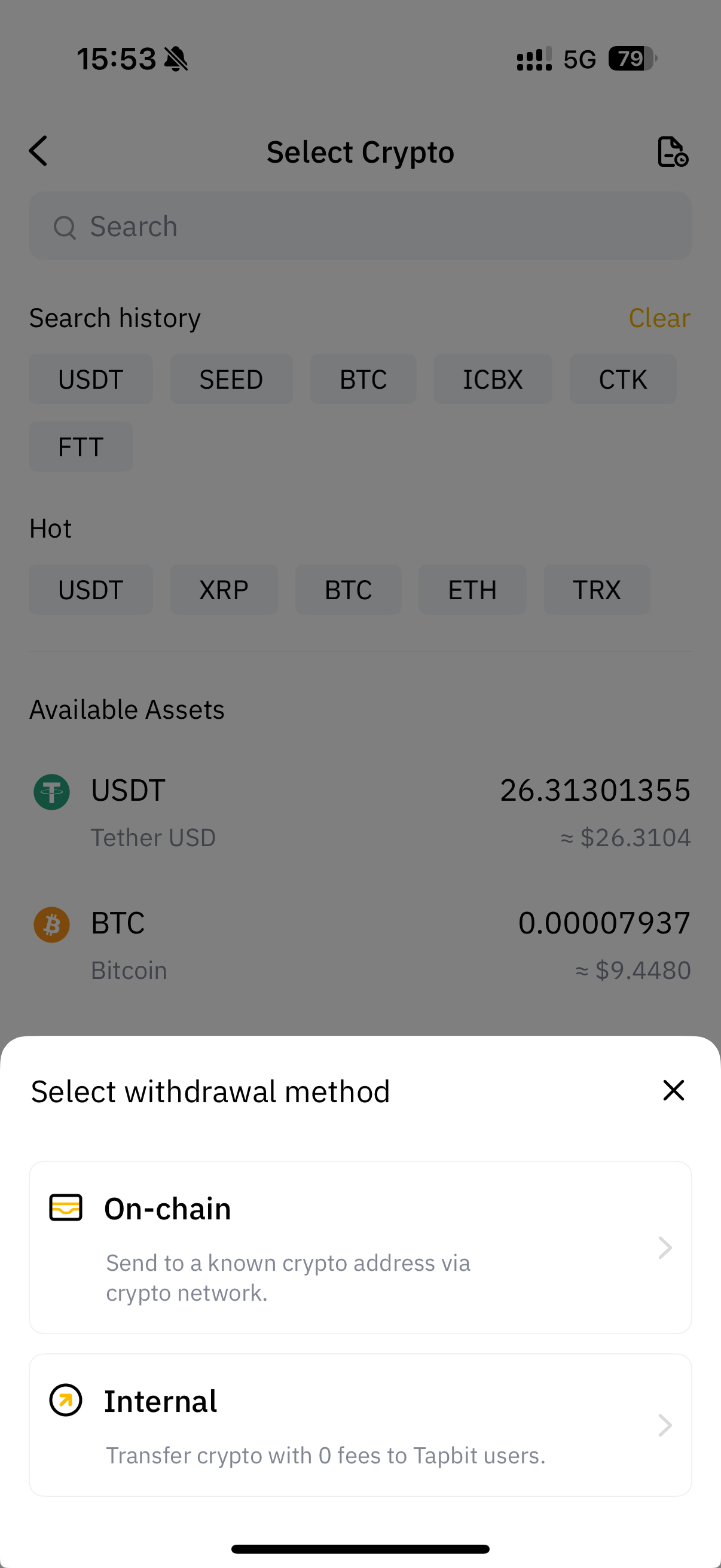Screen dimensions: 721x1568
Task: Open the withdrawal records document icon
Action: coord(672,152)
